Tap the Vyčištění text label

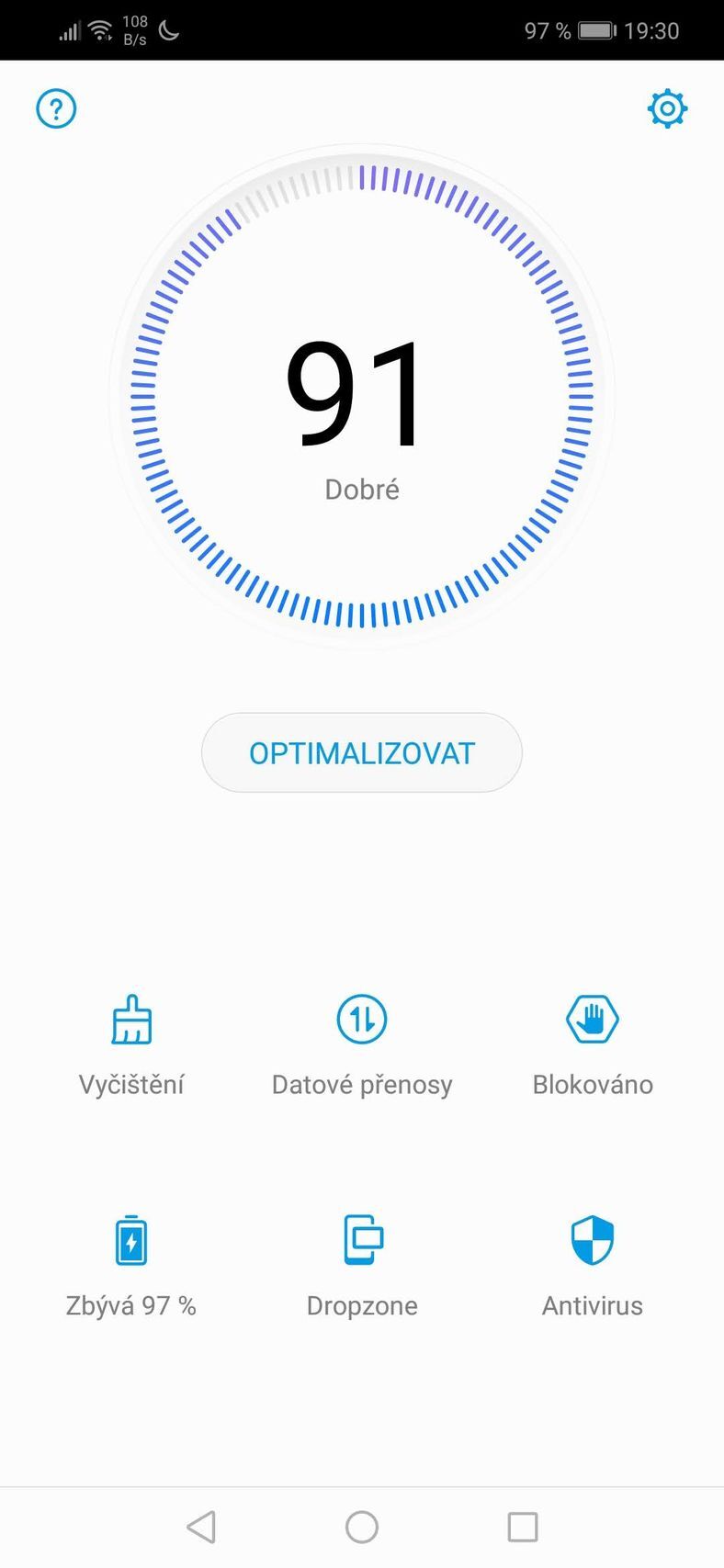(x=130, y=1084)
